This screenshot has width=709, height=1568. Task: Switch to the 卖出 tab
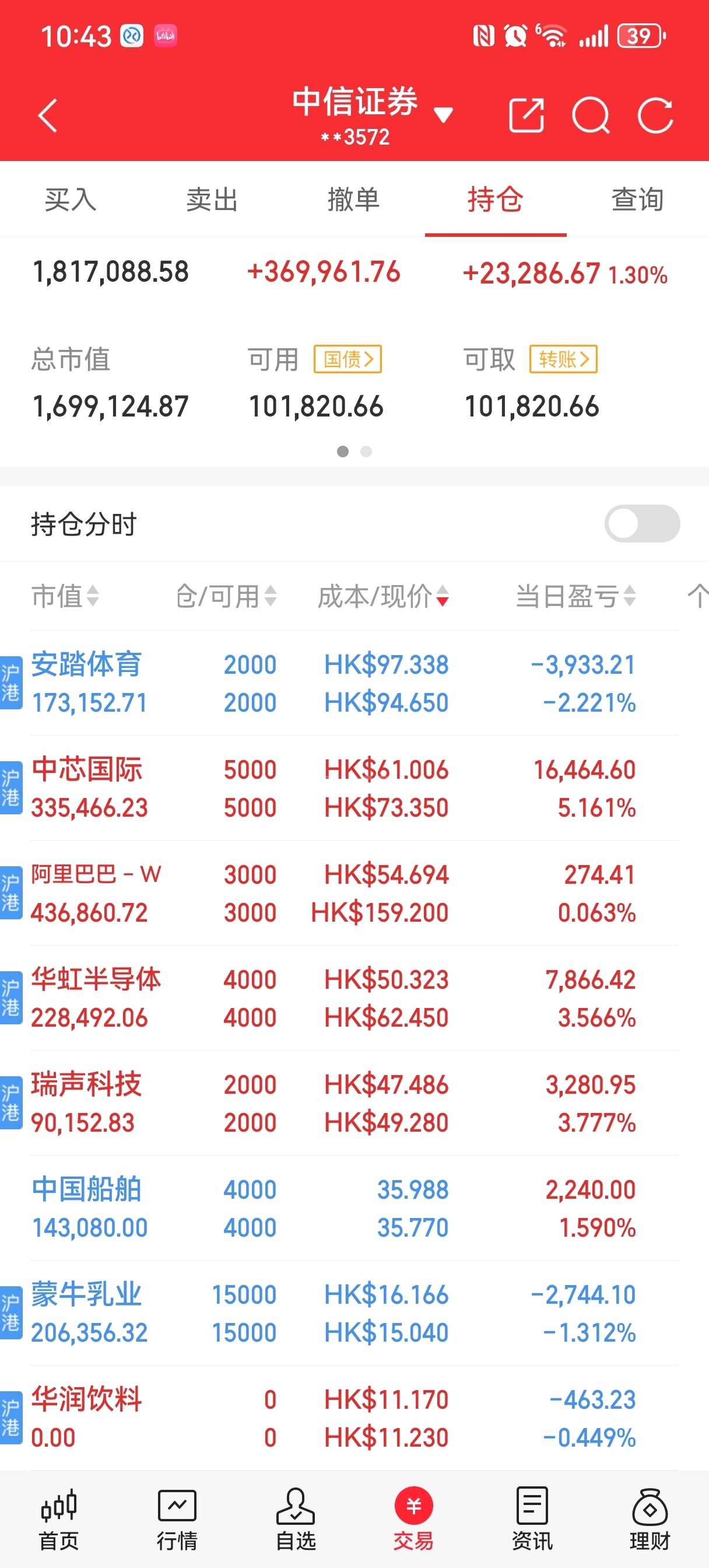tap(212, 199)
